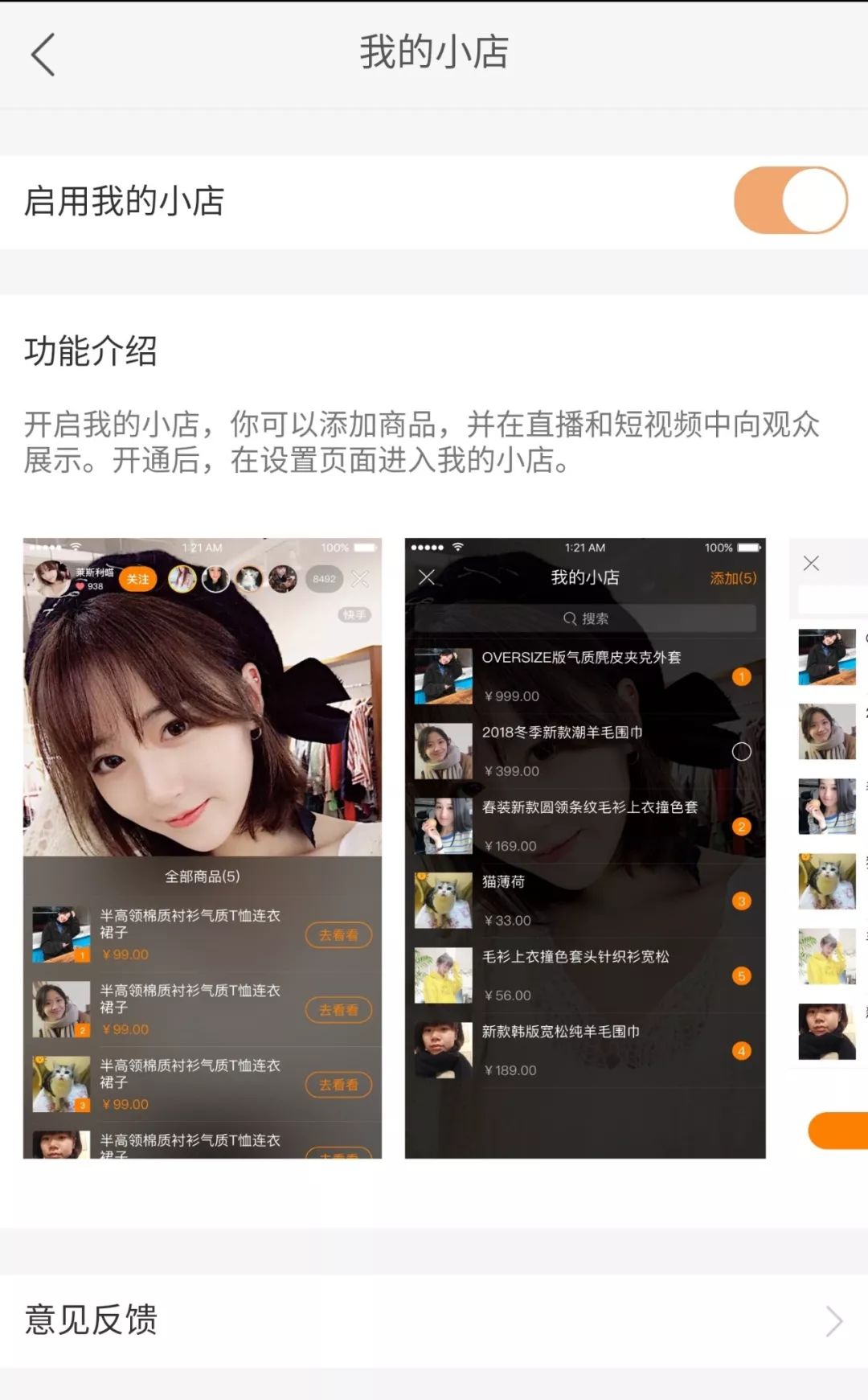Open the 意见反馈 feedback row
The width and height of the screenshot is (868, 1400).
[434, 1320]
